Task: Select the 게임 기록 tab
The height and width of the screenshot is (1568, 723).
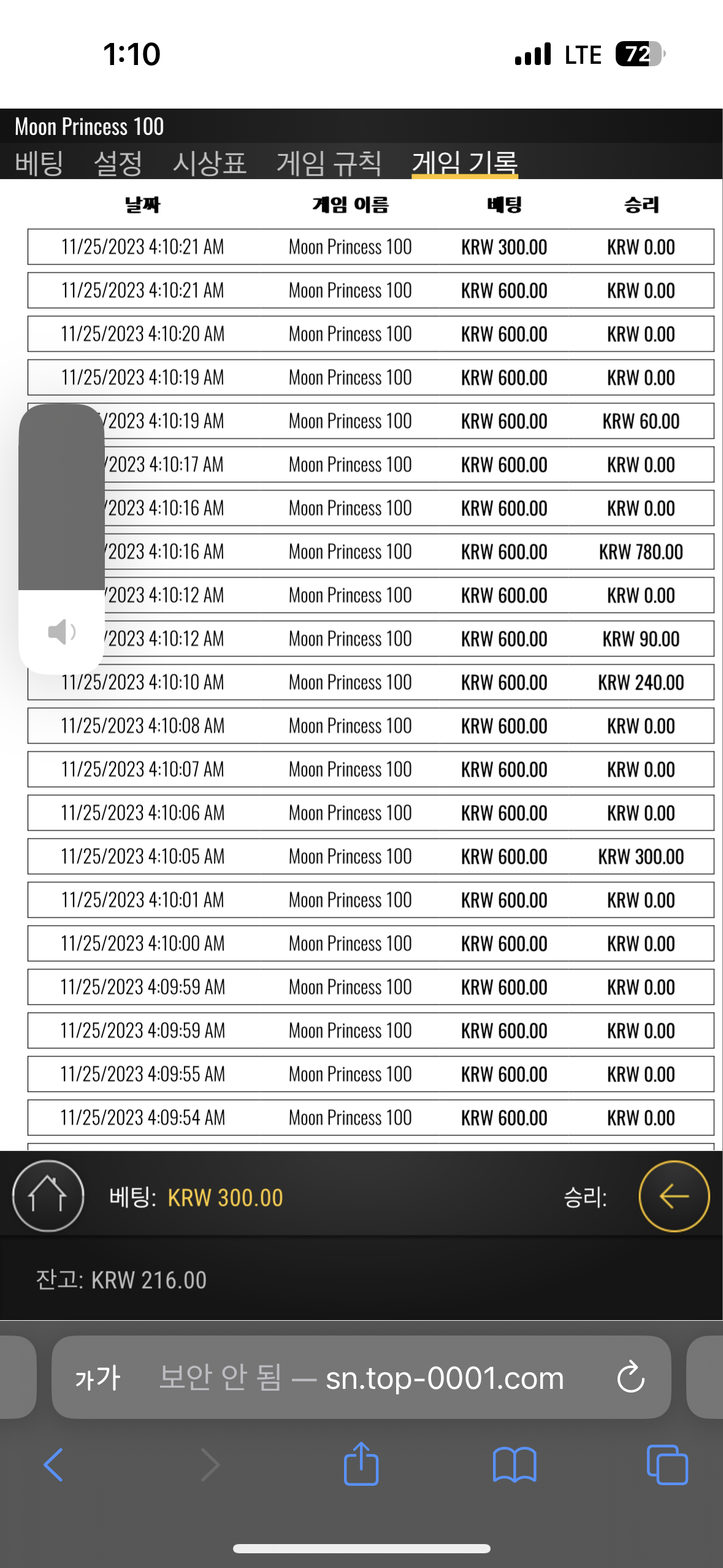Action: point(465,163)
